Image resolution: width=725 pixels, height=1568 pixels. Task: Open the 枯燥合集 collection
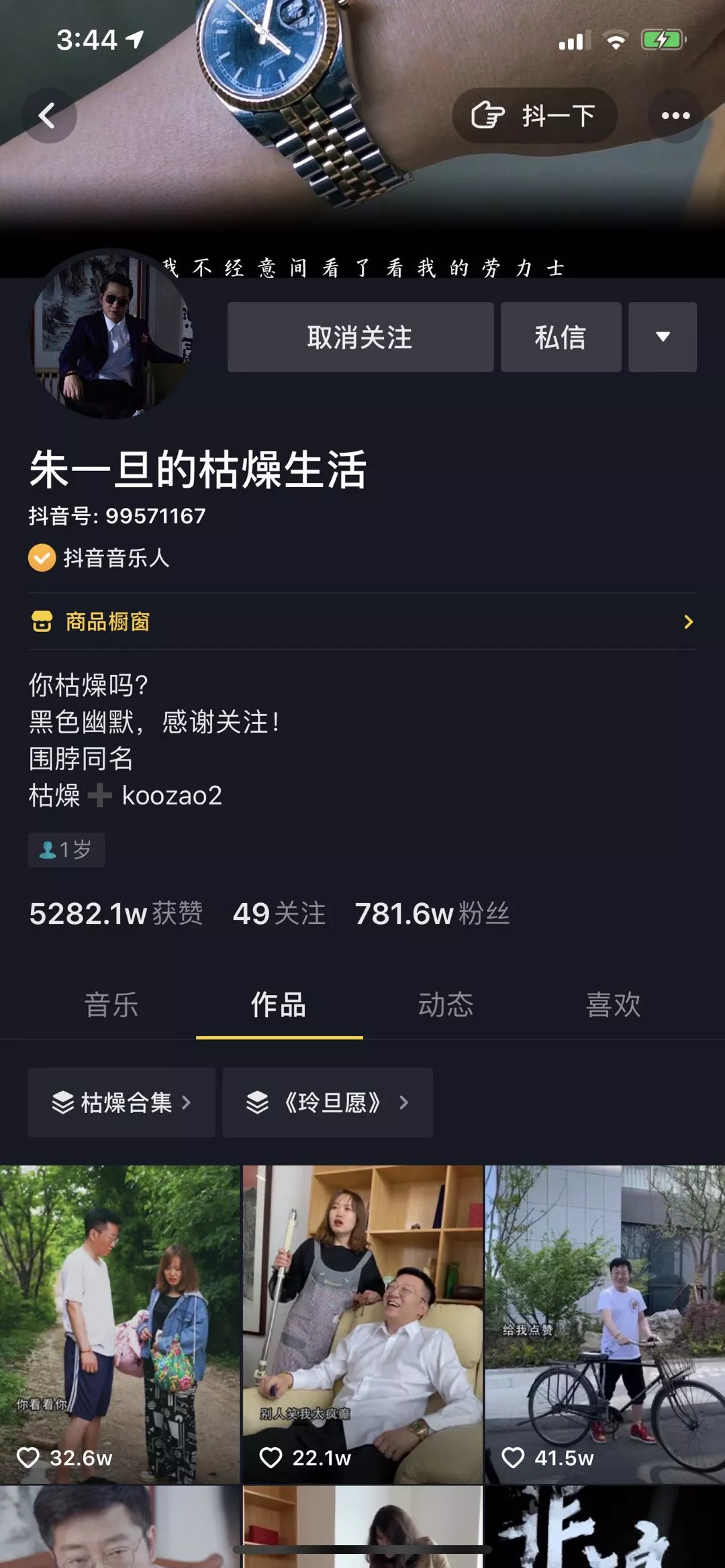[122, 1102]
